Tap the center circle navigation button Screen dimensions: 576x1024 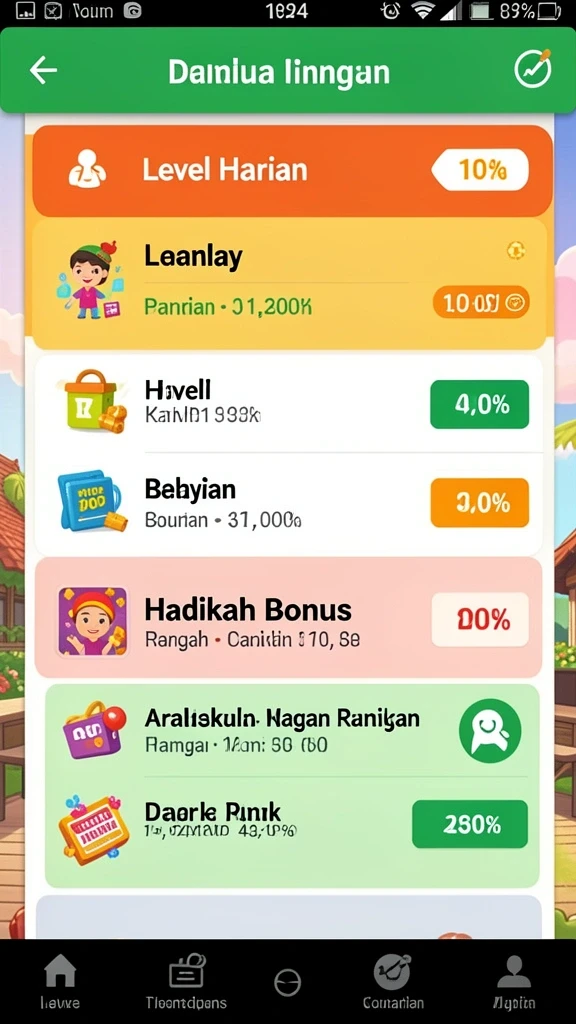(287, 982)
